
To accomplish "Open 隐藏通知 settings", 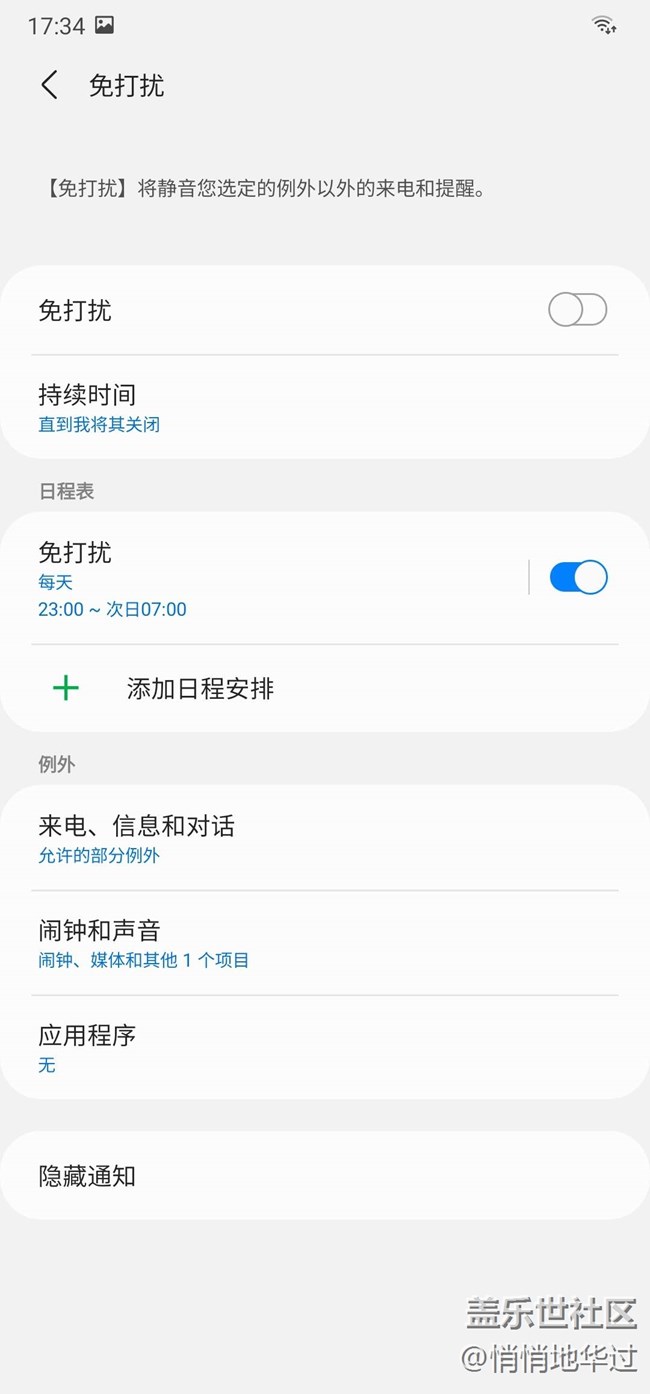I will pyautogui.click(x=325, y=1176).
